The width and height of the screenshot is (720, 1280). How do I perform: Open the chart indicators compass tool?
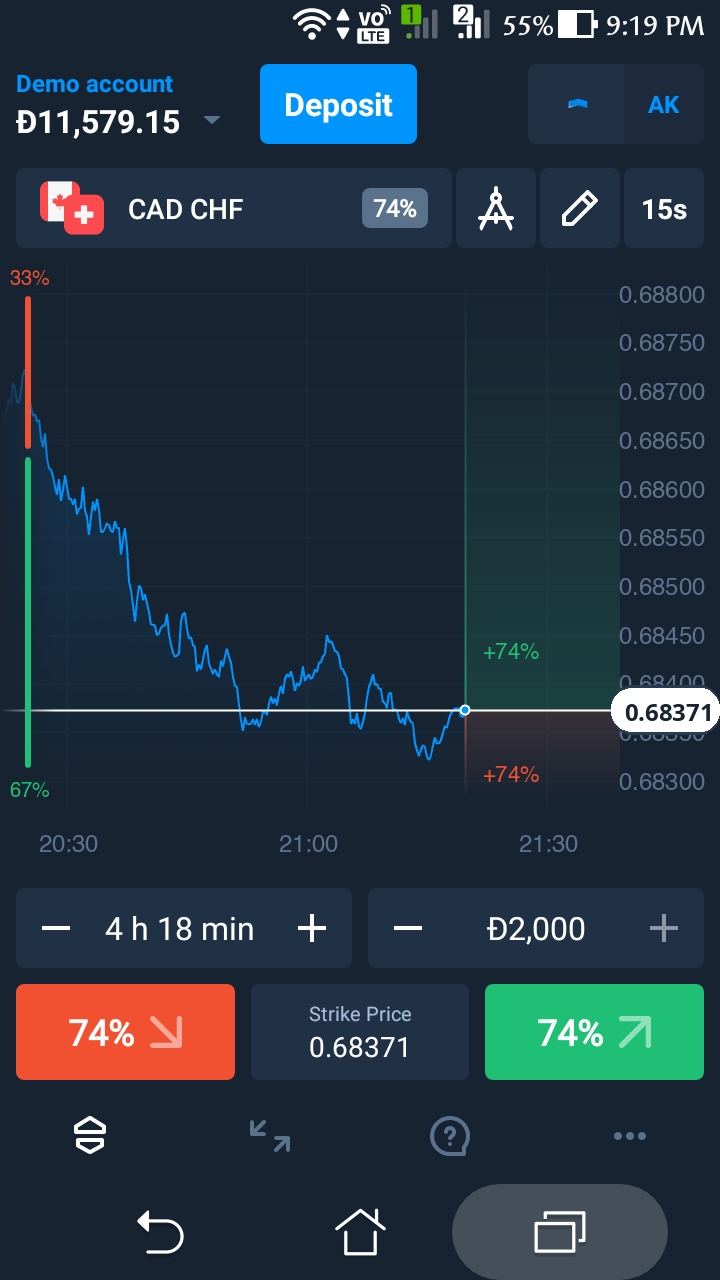pos(496,209)
